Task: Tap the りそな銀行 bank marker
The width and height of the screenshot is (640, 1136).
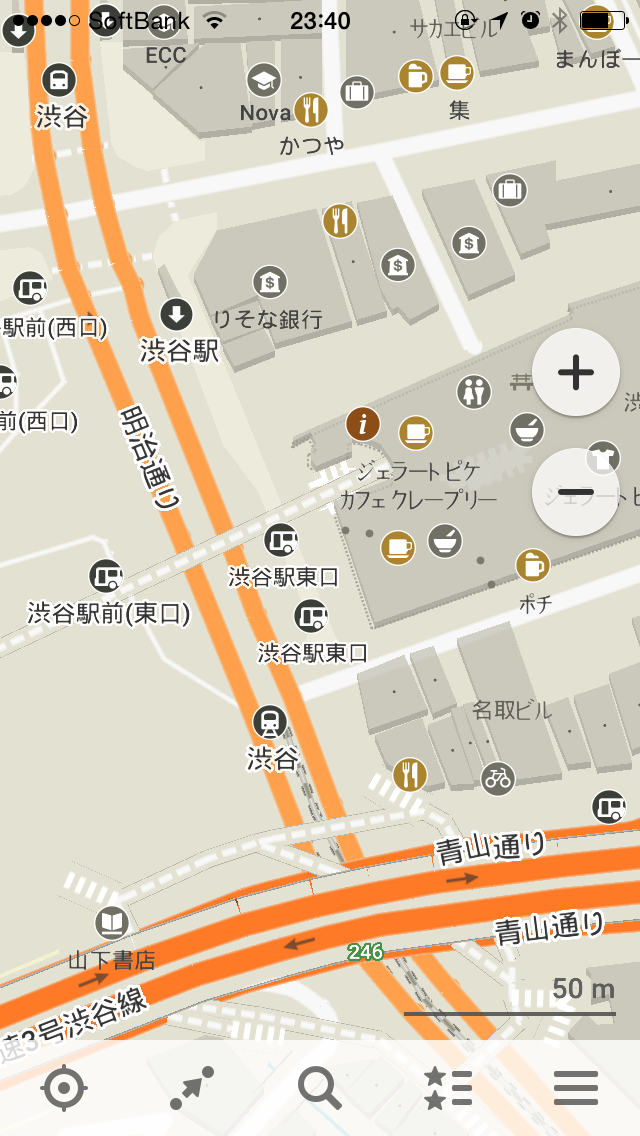Action: 270,283
